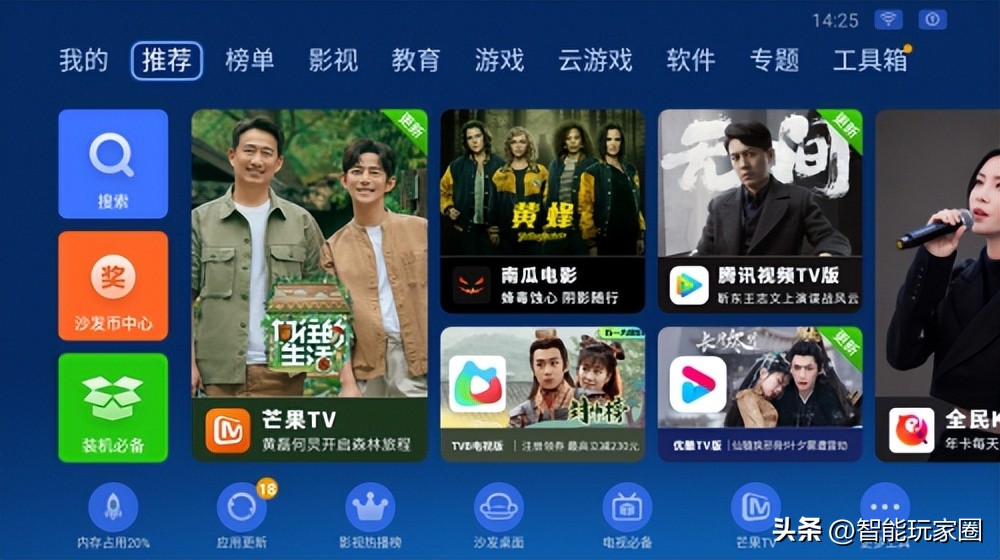Open the 芒果TV featured card
1000x560 pixels.
[309, 285]
